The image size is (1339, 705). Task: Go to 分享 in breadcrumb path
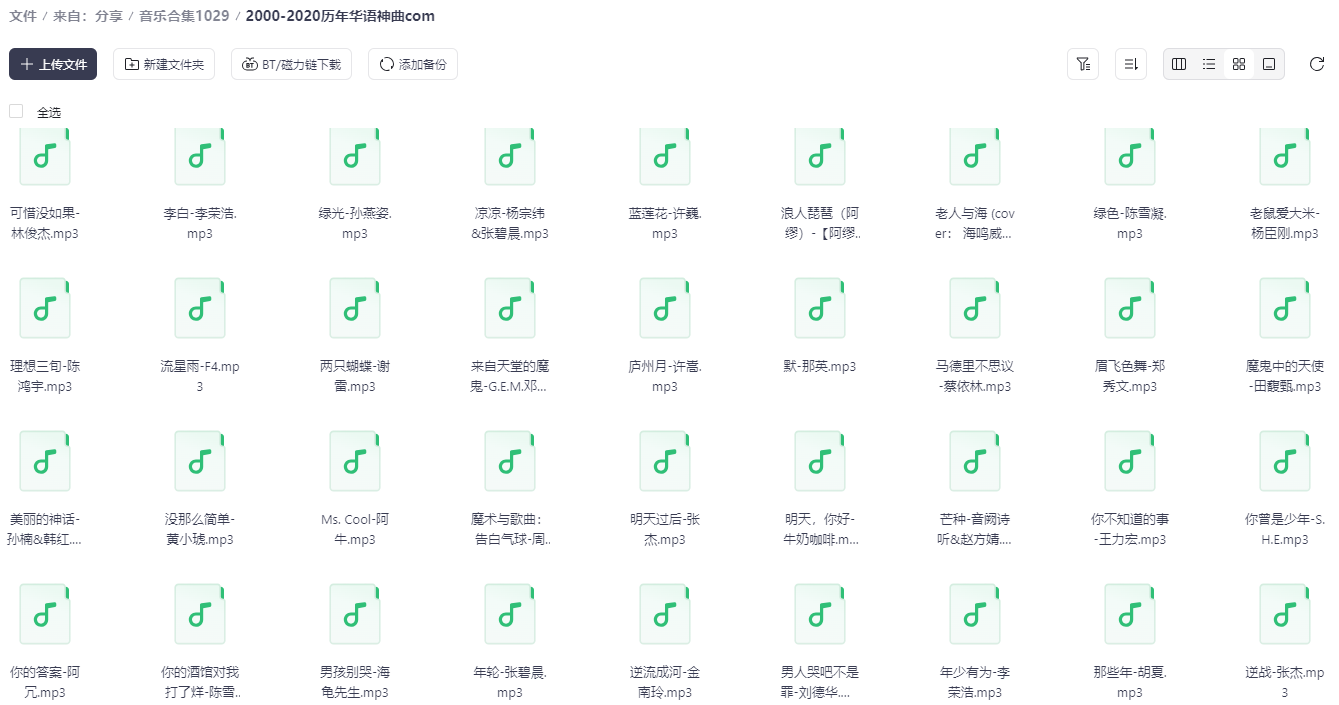(108, 16)
